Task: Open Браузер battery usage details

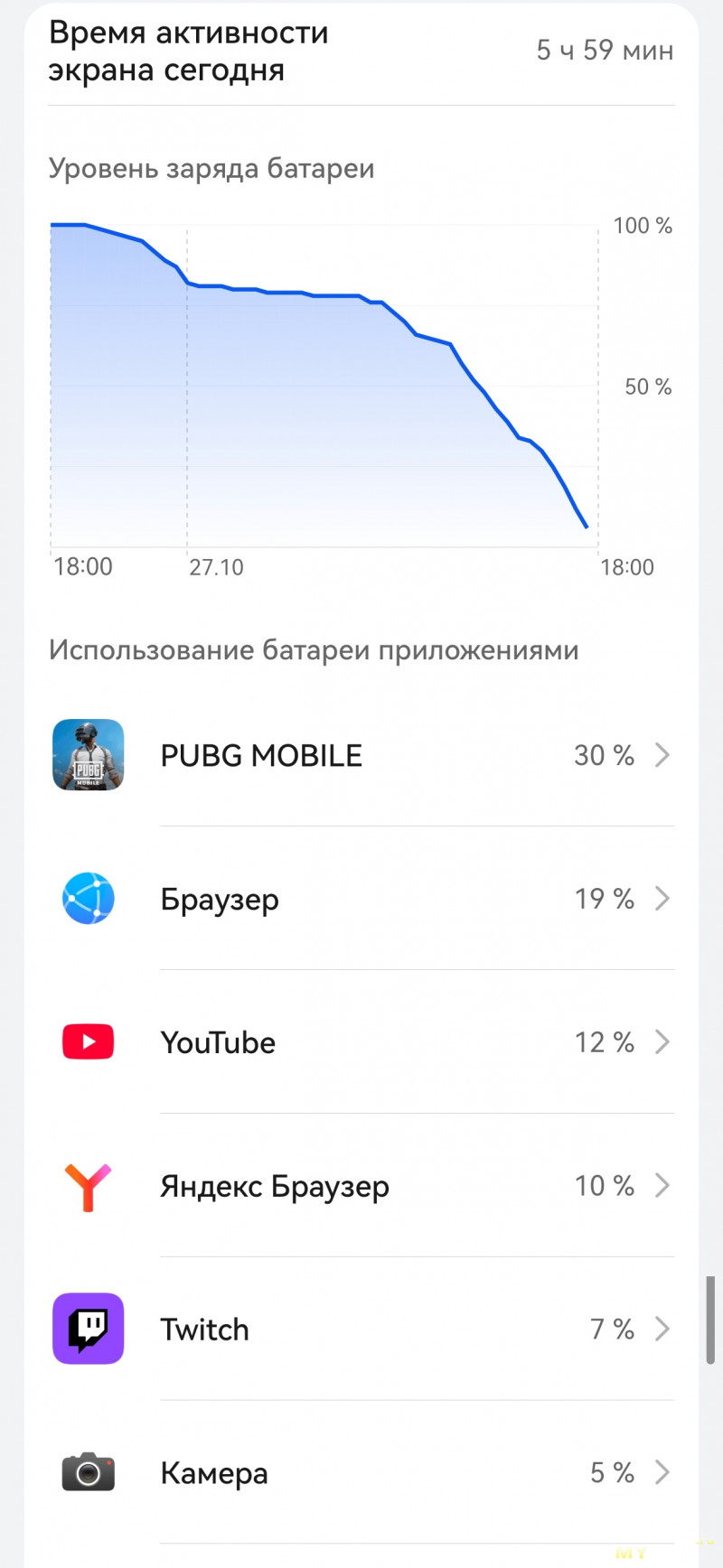Action: pyautogui.click(x=361, y=899)
